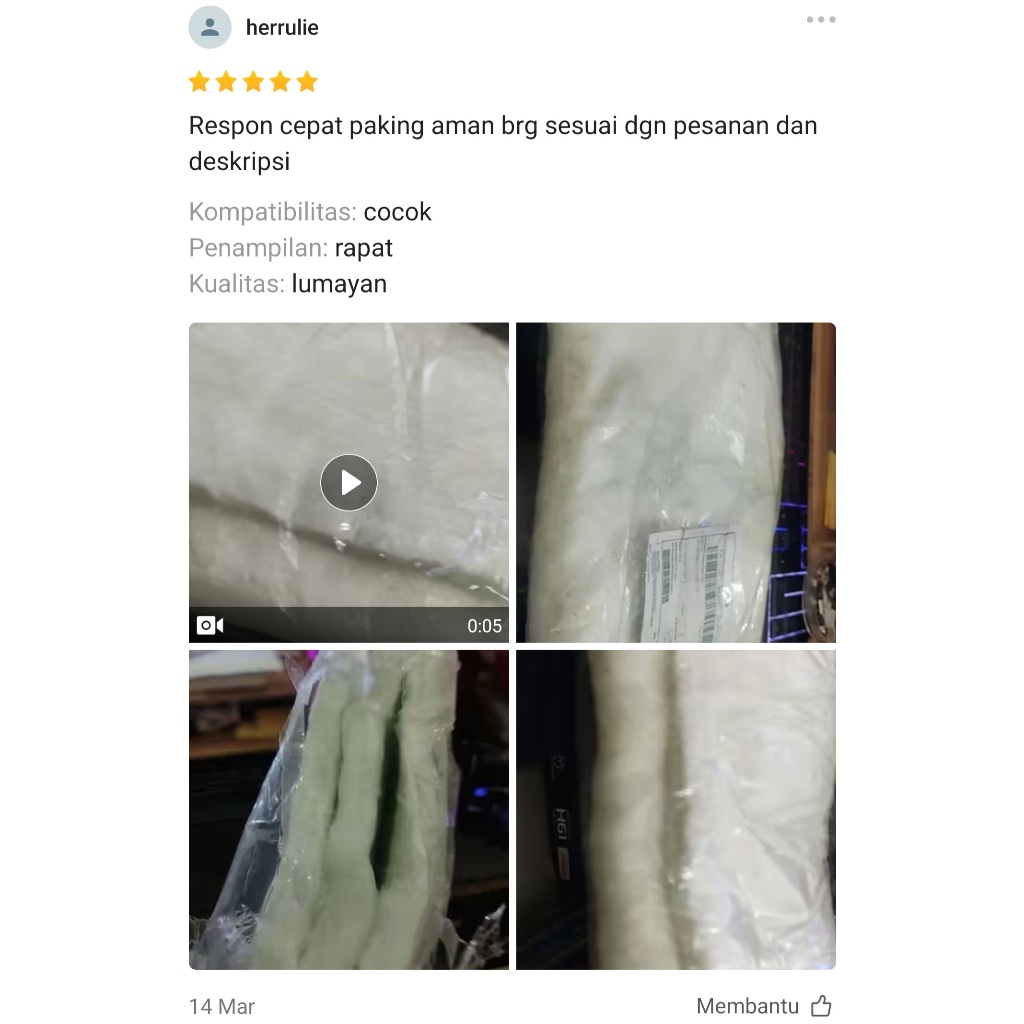Open the three-dot menu on herrulie's review
Image resolution: width=1024 pixels, height=1024 pixels.
click(820, 20)
